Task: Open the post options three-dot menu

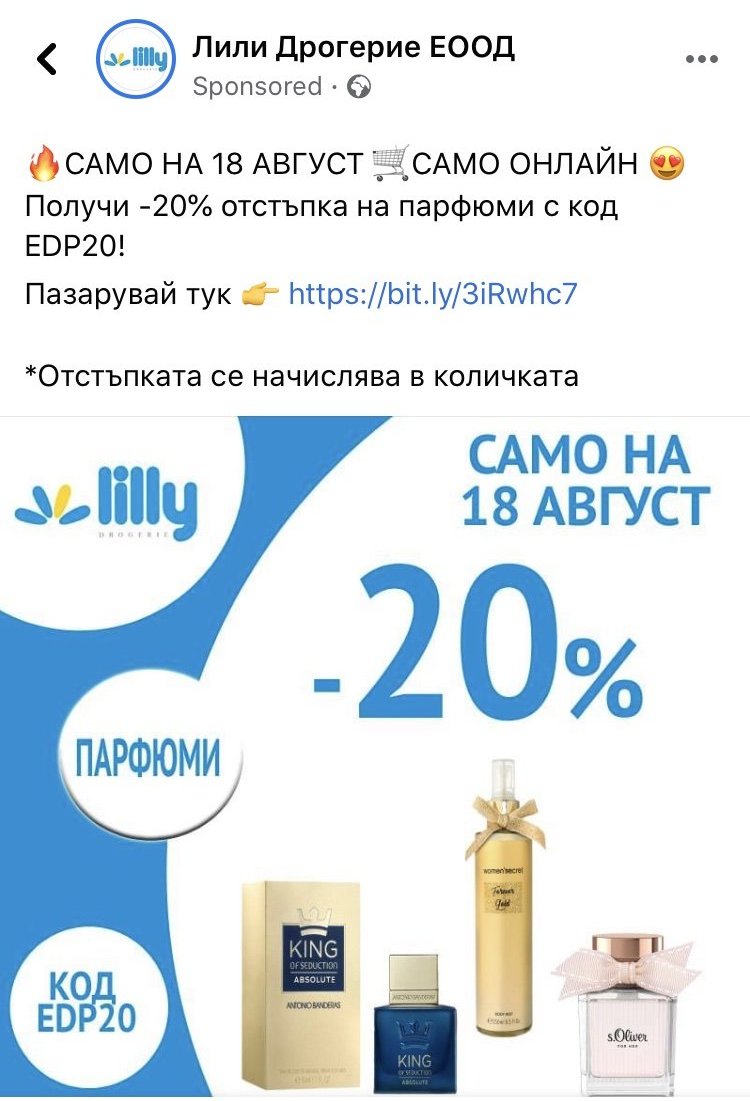Action: pyautogui.click(x=702, y=60)
